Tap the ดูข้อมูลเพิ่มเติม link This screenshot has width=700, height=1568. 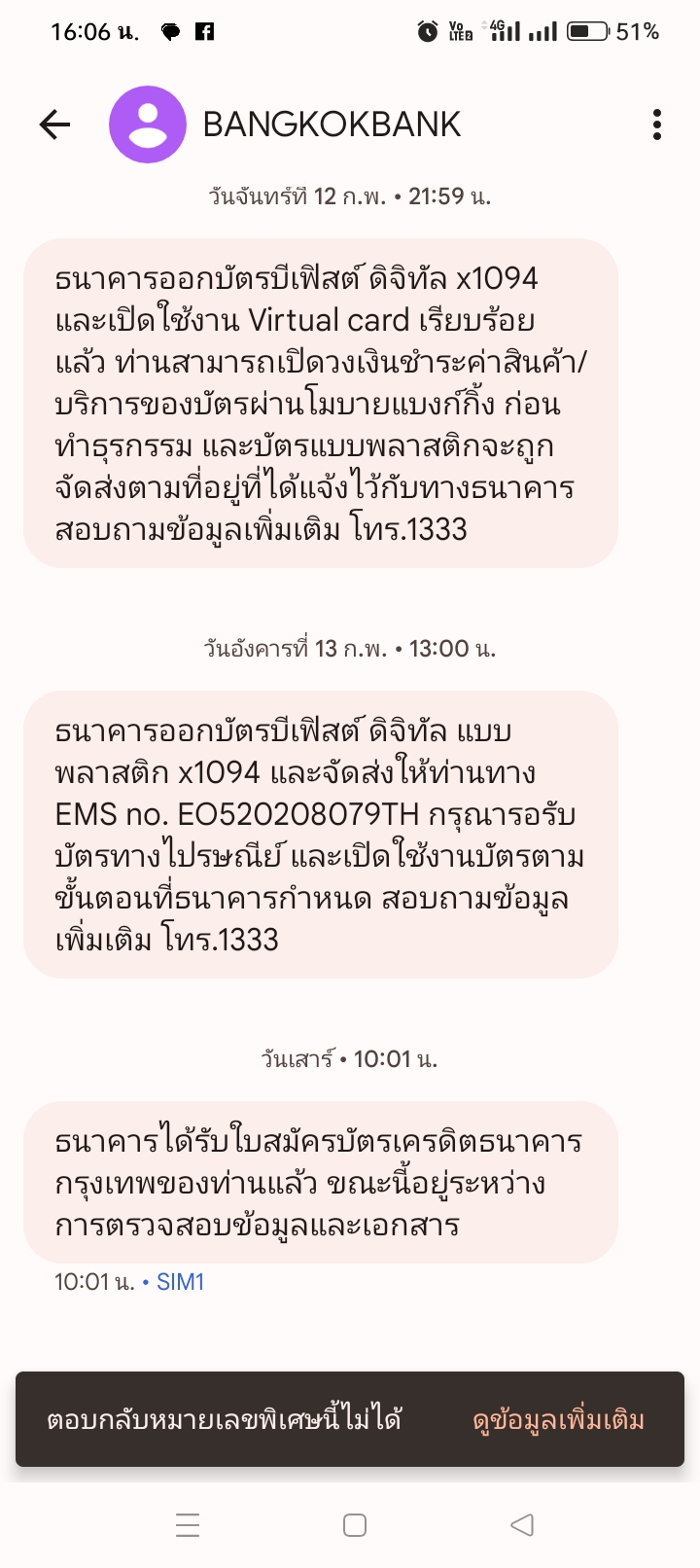click(559, 1420)
